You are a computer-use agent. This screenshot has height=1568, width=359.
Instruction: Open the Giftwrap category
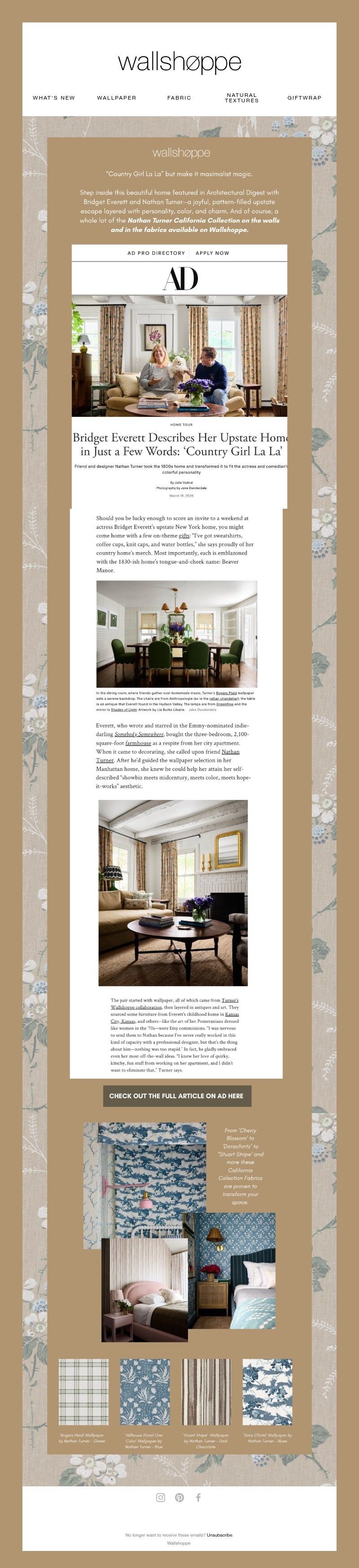click(304, 97)
